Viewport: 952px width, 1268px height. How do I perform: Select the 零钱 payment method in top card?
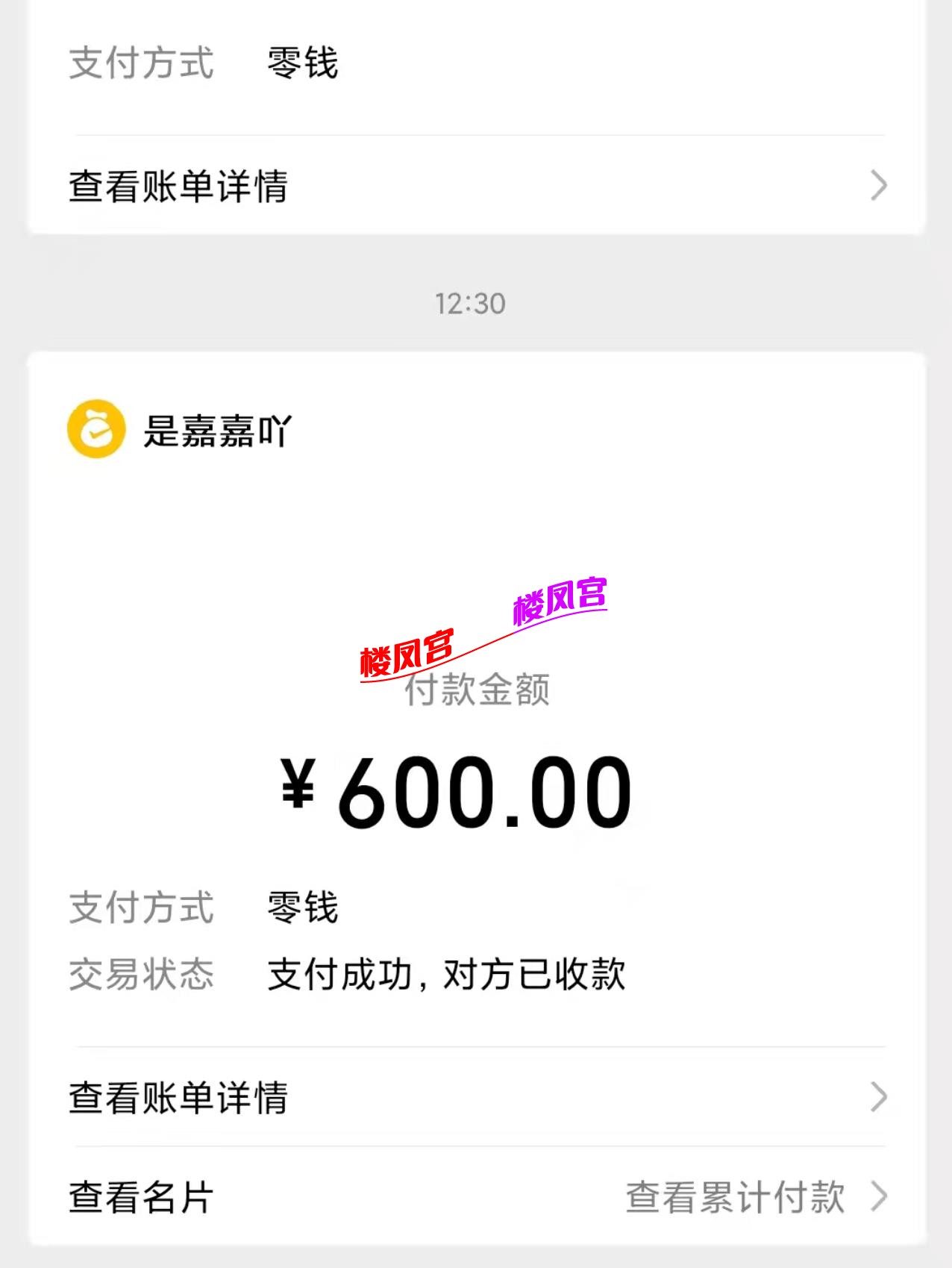pyautogui.click(x=301, y=66)
